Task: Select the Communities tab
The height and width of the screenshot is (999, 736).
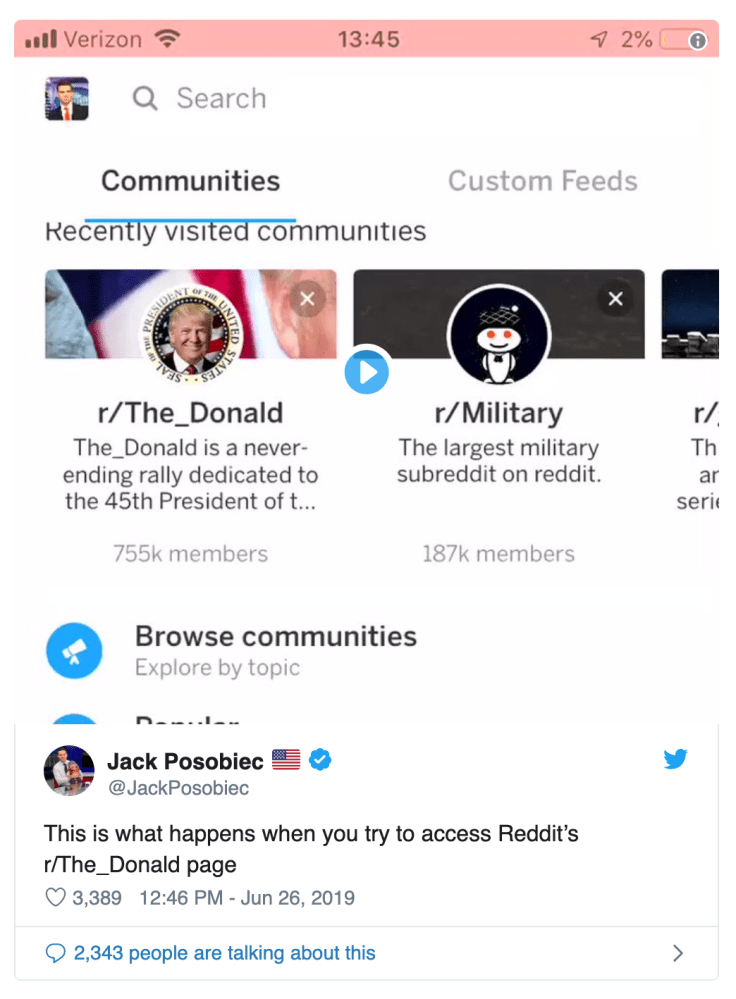Action: pyautogui.click(x=190, y=181)
